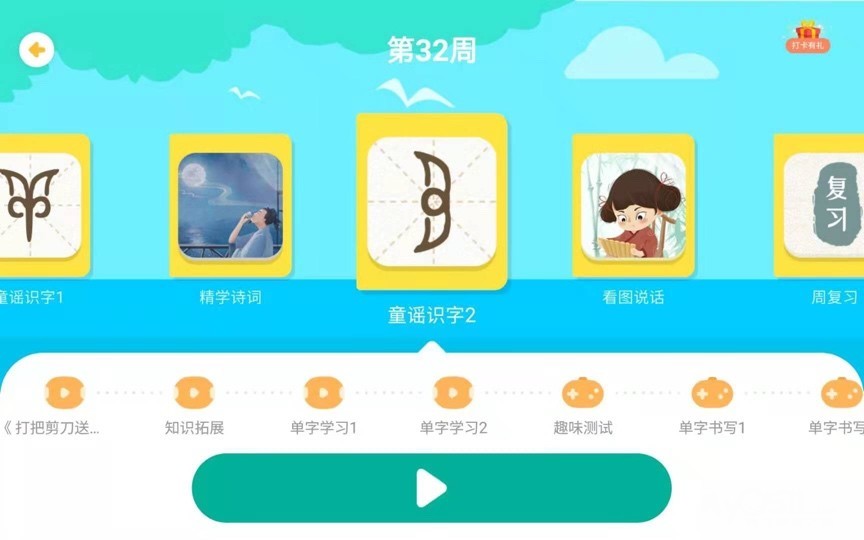864x540 pixels.
Task: Open the 看图说话 lesson card
Action: point(633,206)
